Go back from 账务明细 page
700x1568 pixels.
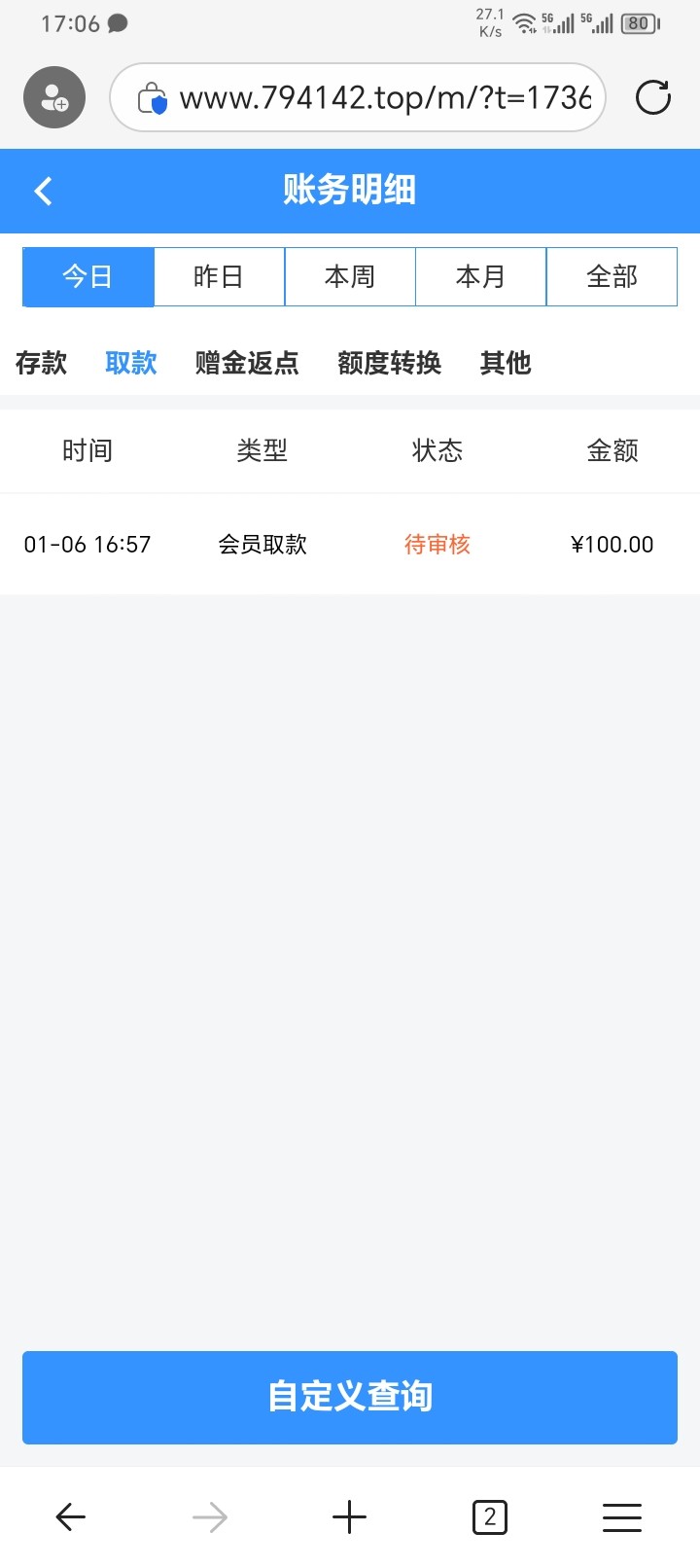tap(43, 191)
